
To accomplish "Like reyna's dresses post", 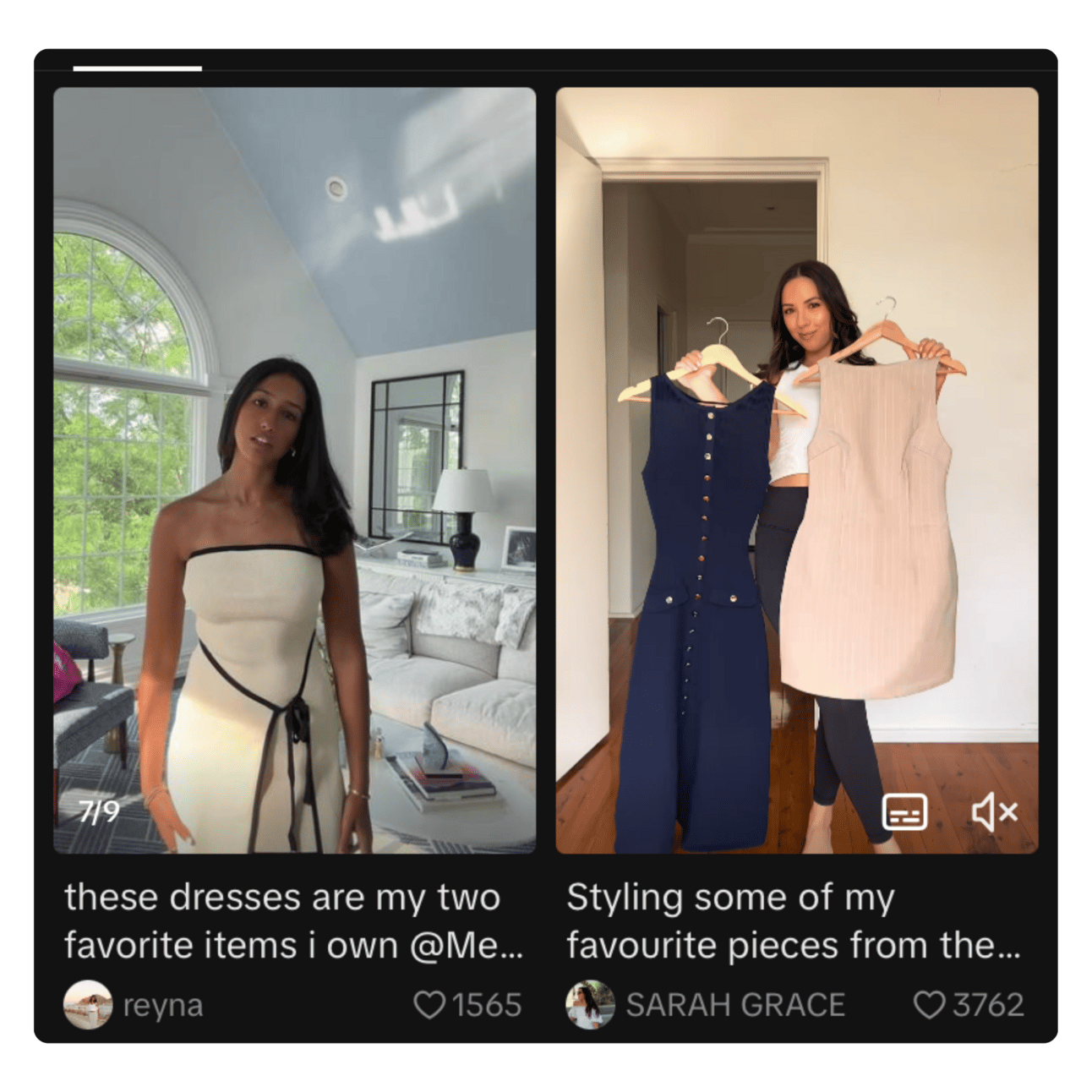I will pyautogui.click(x=429, y=1005).
